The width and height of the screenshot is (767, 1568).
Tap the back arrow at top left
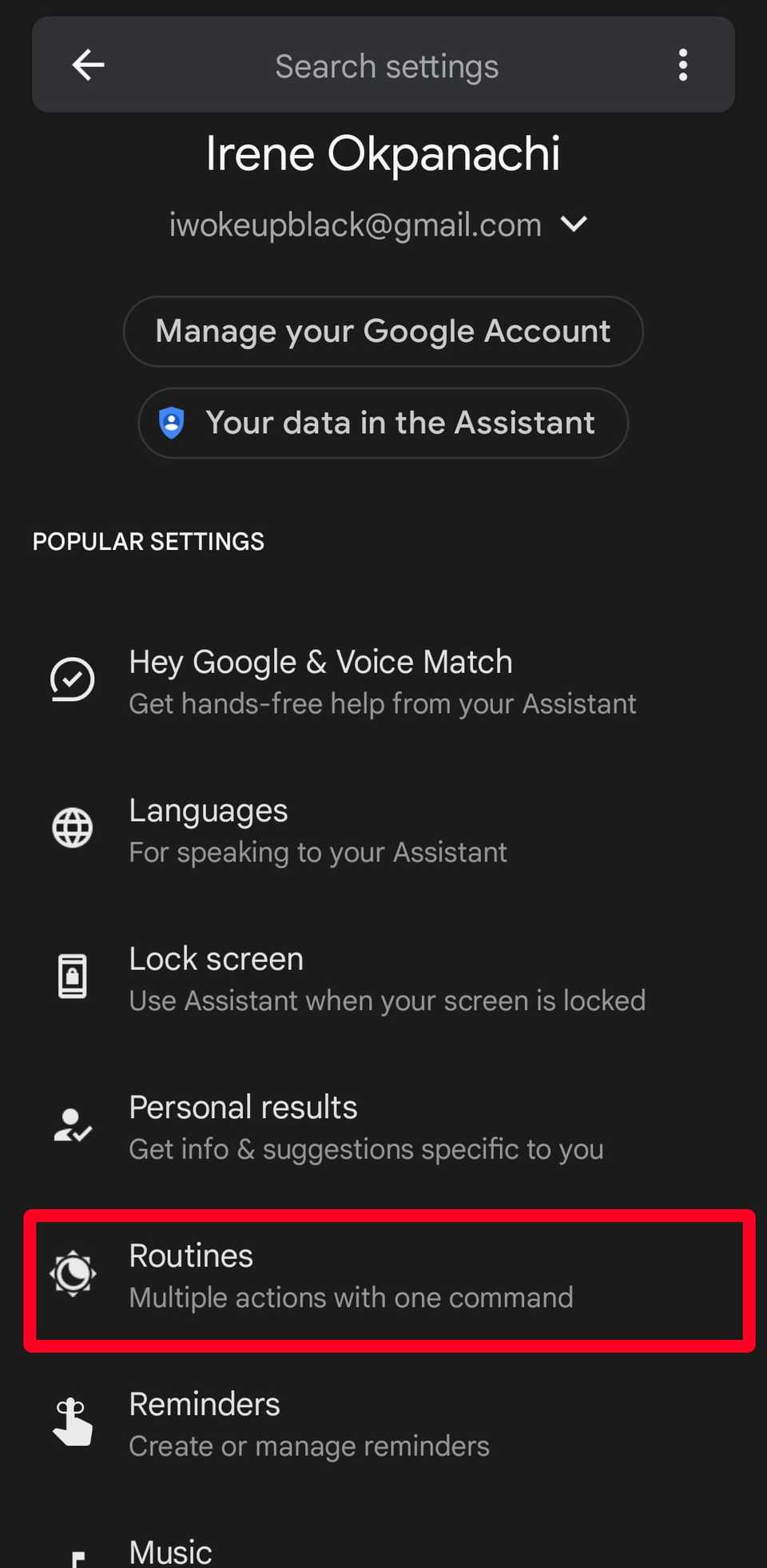88,65
